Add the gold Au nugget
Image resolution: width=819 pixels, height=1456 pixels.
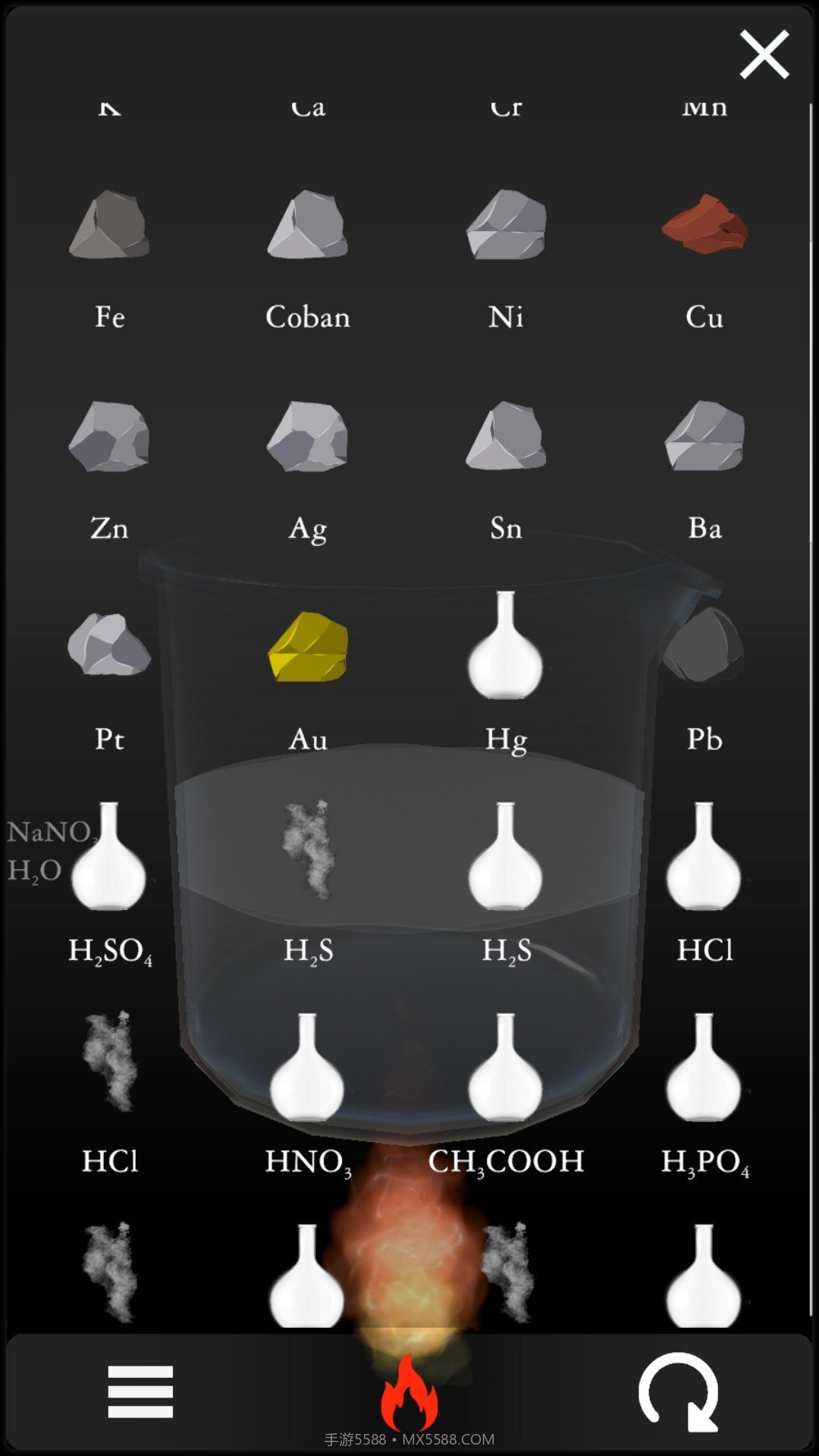tap(308, 648)
